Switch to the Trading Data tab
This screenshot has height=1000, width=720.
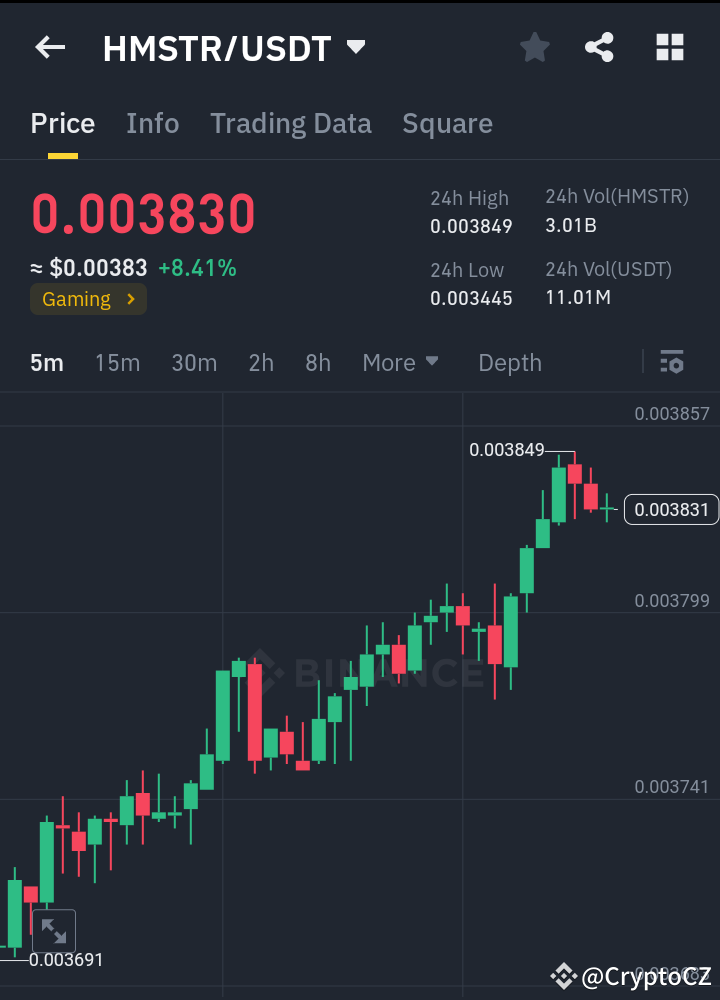pos(291,123)
